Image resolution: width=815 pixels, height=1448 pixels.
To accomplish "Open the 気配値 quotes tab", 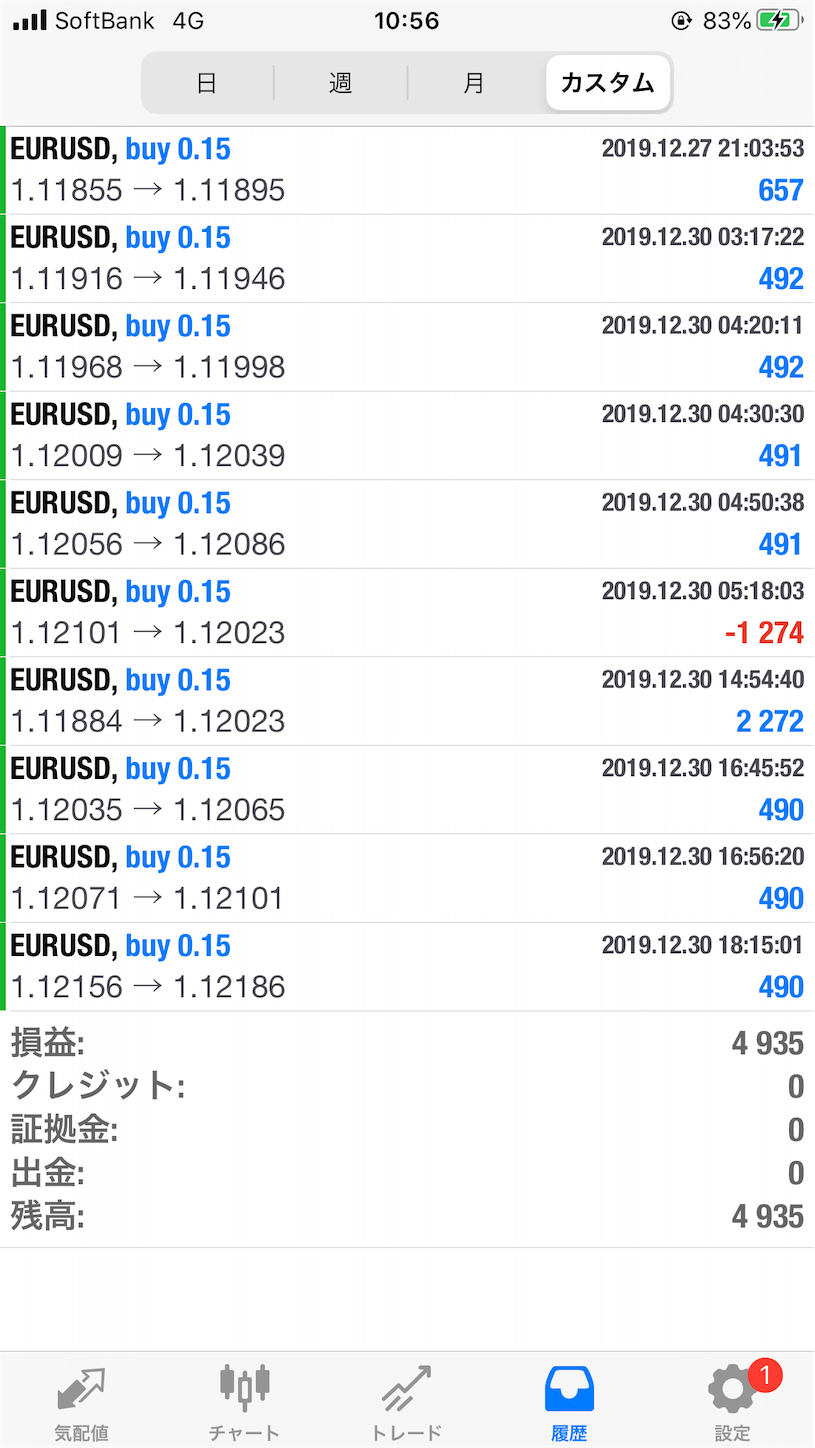I will coord(82,1402).
